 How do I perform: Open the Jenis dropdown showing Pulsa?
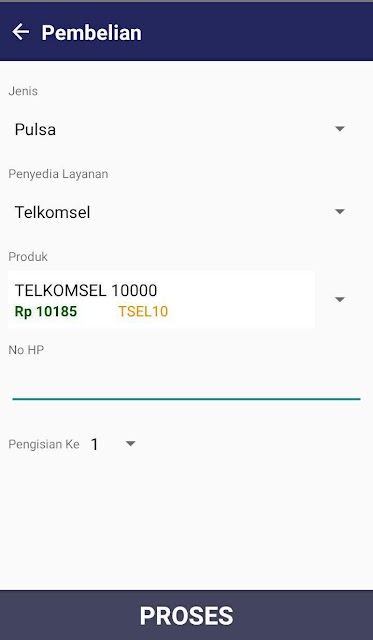(182, 129)
